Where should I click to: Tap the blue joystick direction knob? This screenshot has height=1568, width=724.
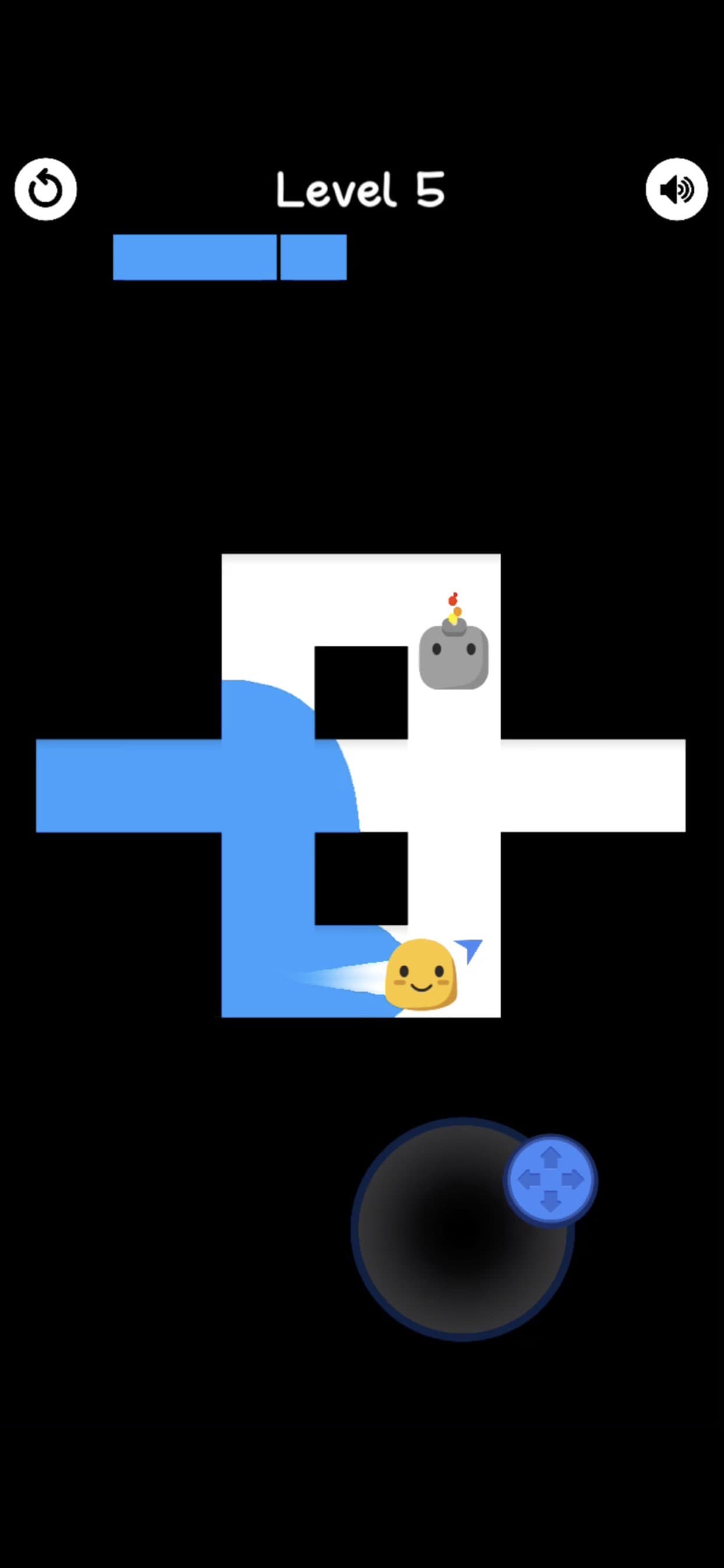551,1179
